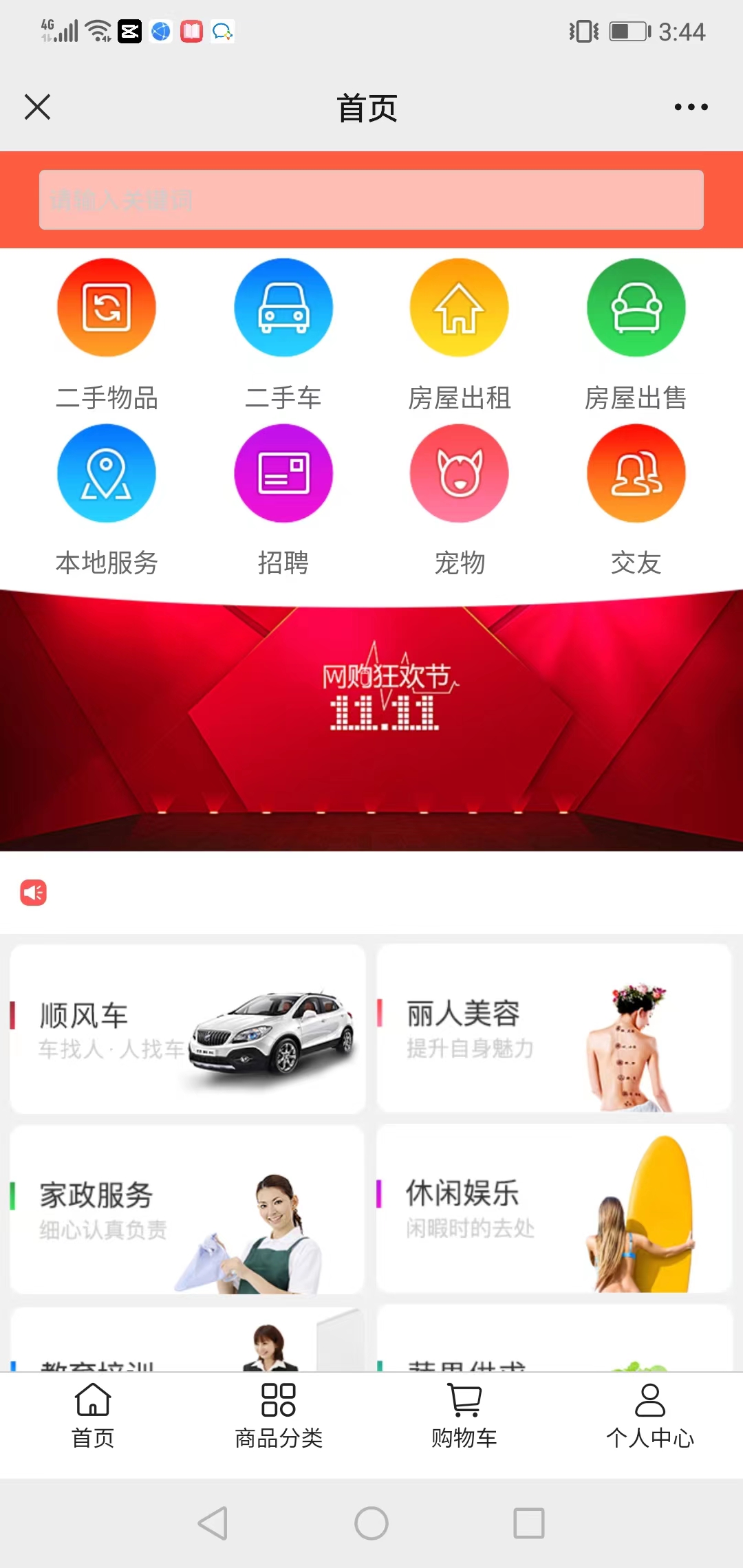The width and height of the screenshot is (743, 1568).
Task: Open the 休闲娱乐 card
Action: pyautogui.click(x=554, y=1209)
